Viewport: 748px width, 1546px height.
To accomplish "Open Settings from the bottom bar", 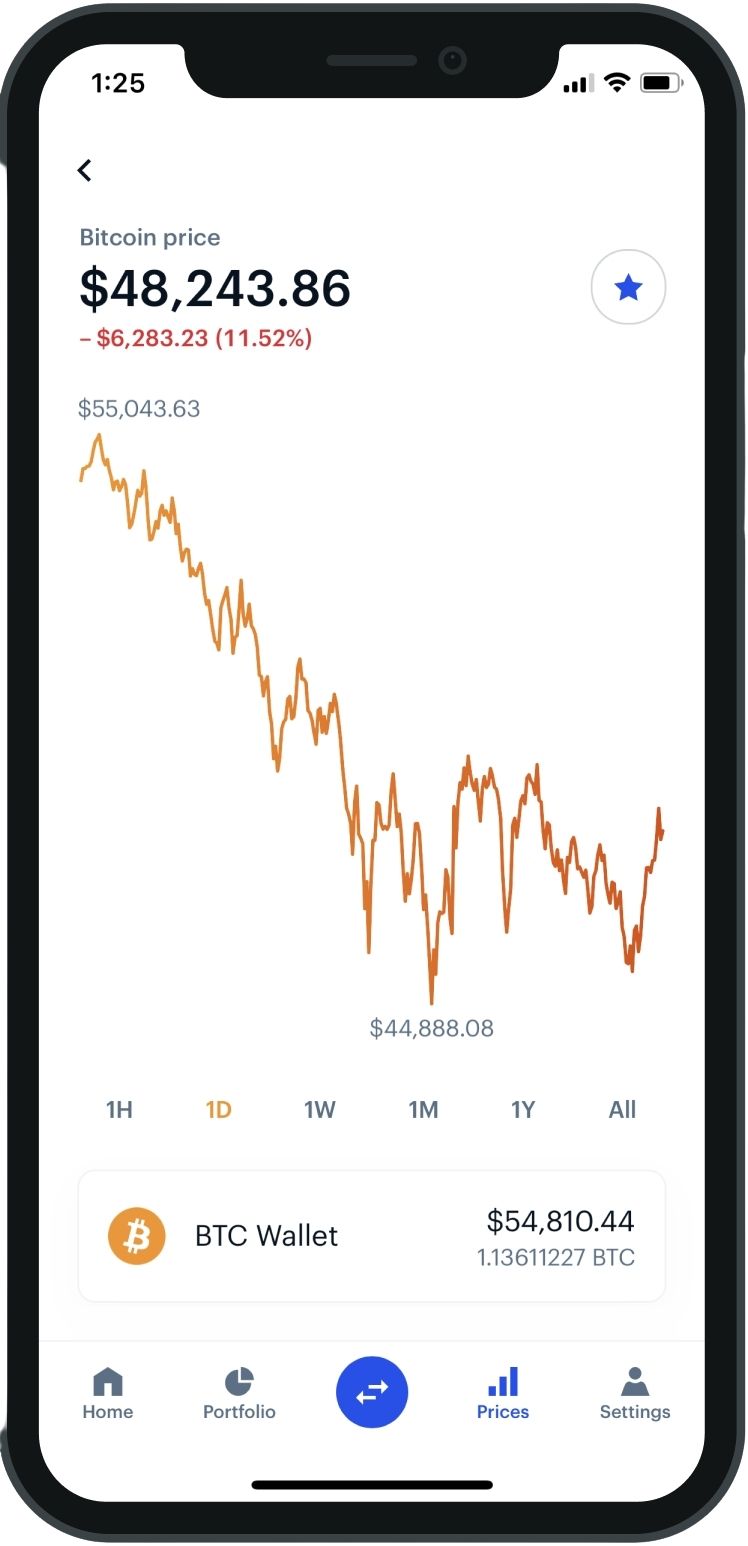I will point(635,1390).
